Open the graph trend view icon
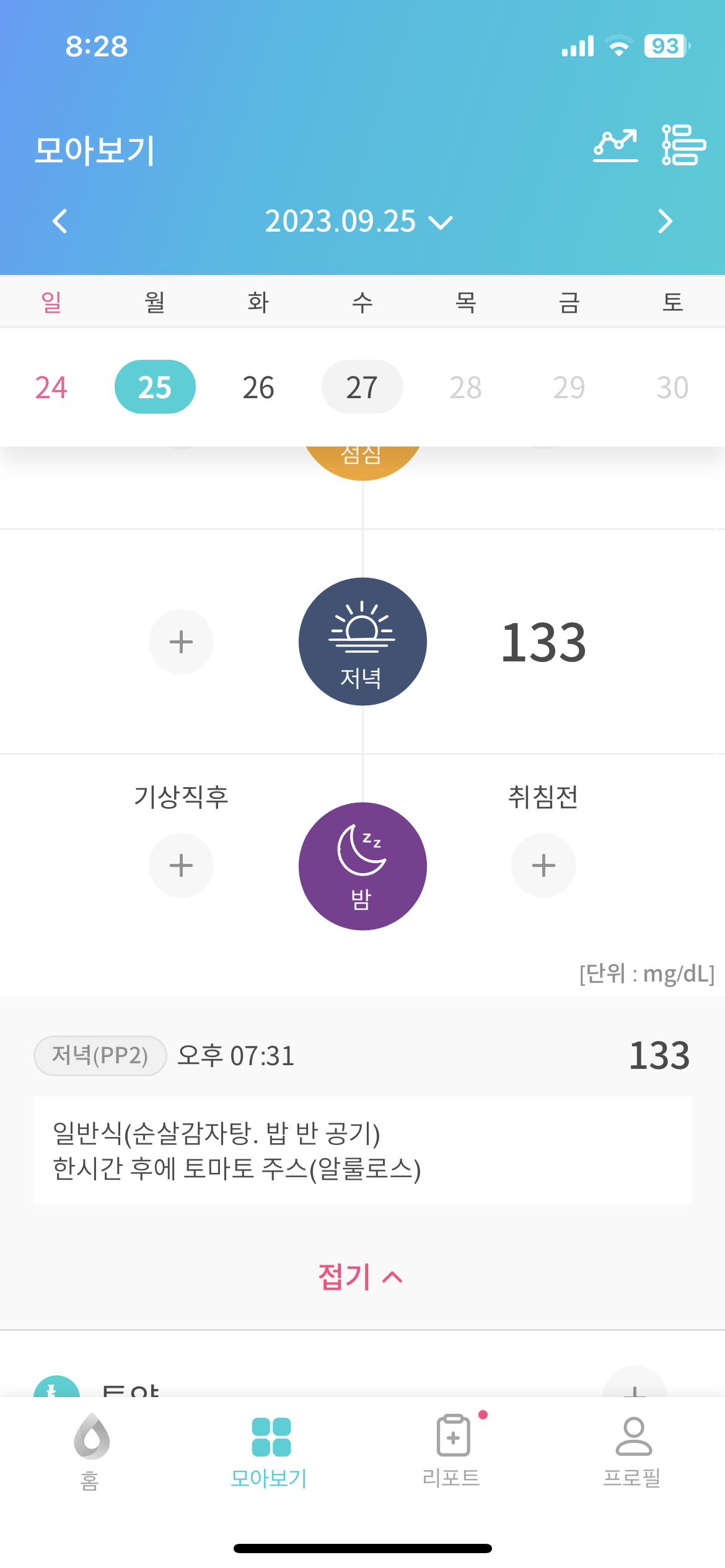725x1568 pixels. (615, 146)
